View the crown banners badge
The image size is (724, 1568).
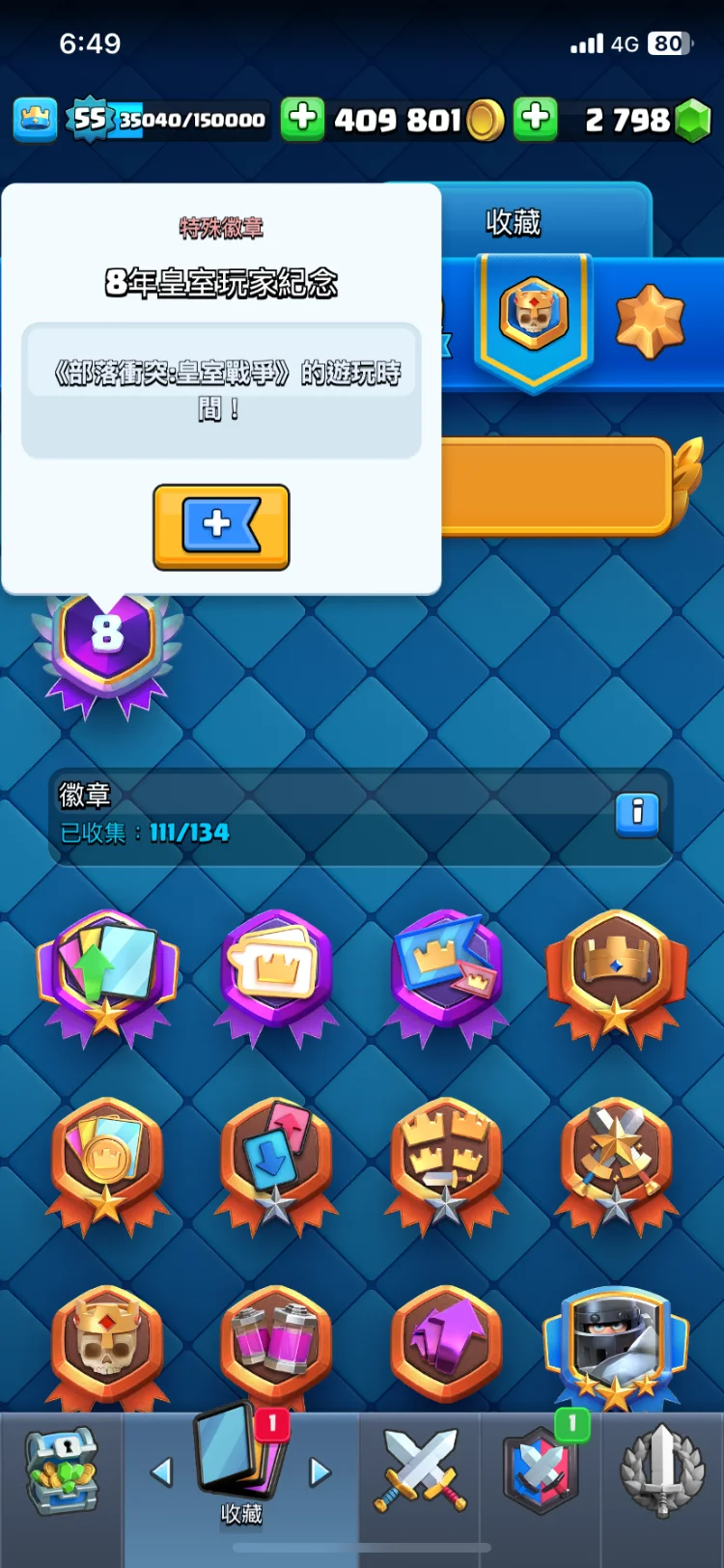447,973
